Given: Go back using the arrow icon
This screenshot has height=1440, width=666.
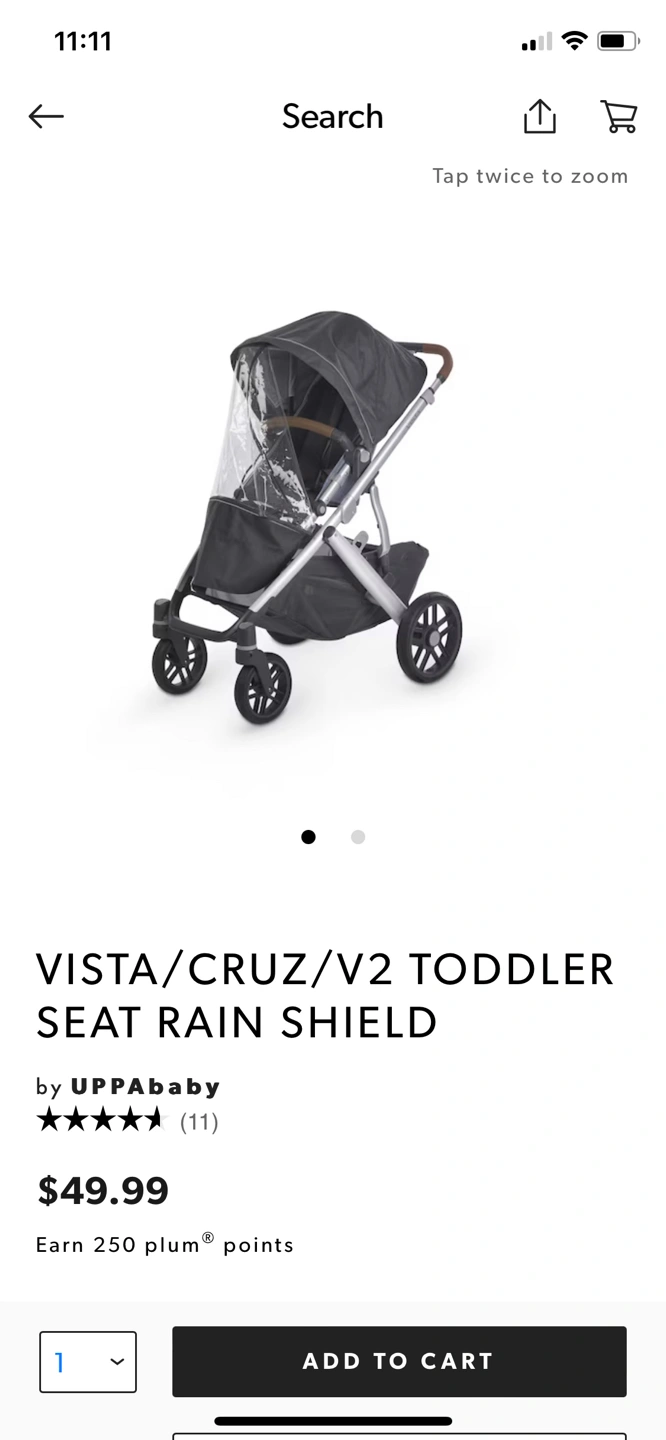Looking at the screenshot, I should pyautogui.click(x=46, y=117).
